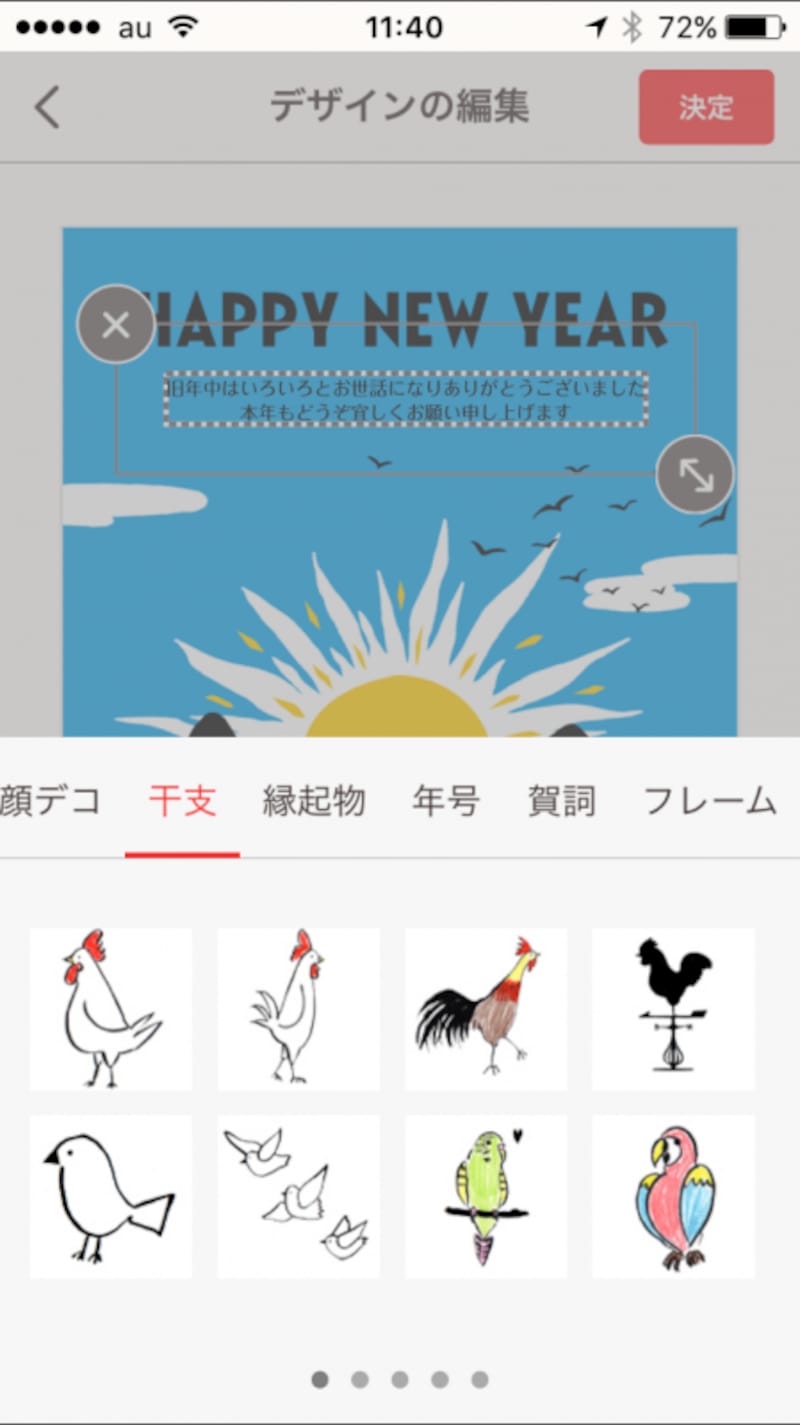Choose the right-facing white rooster stamp

point(298,1008)
